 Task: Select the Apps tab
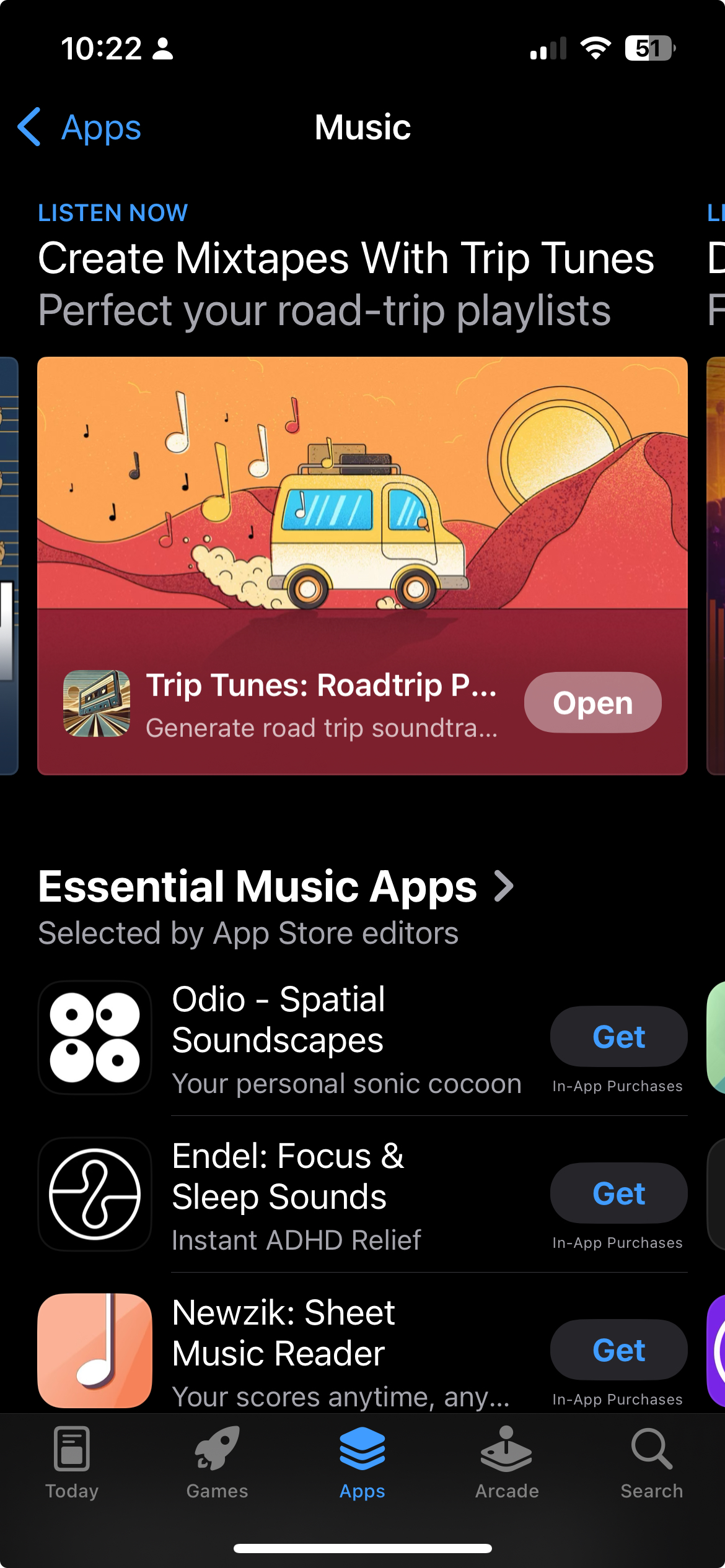[x=362, y=1463]
